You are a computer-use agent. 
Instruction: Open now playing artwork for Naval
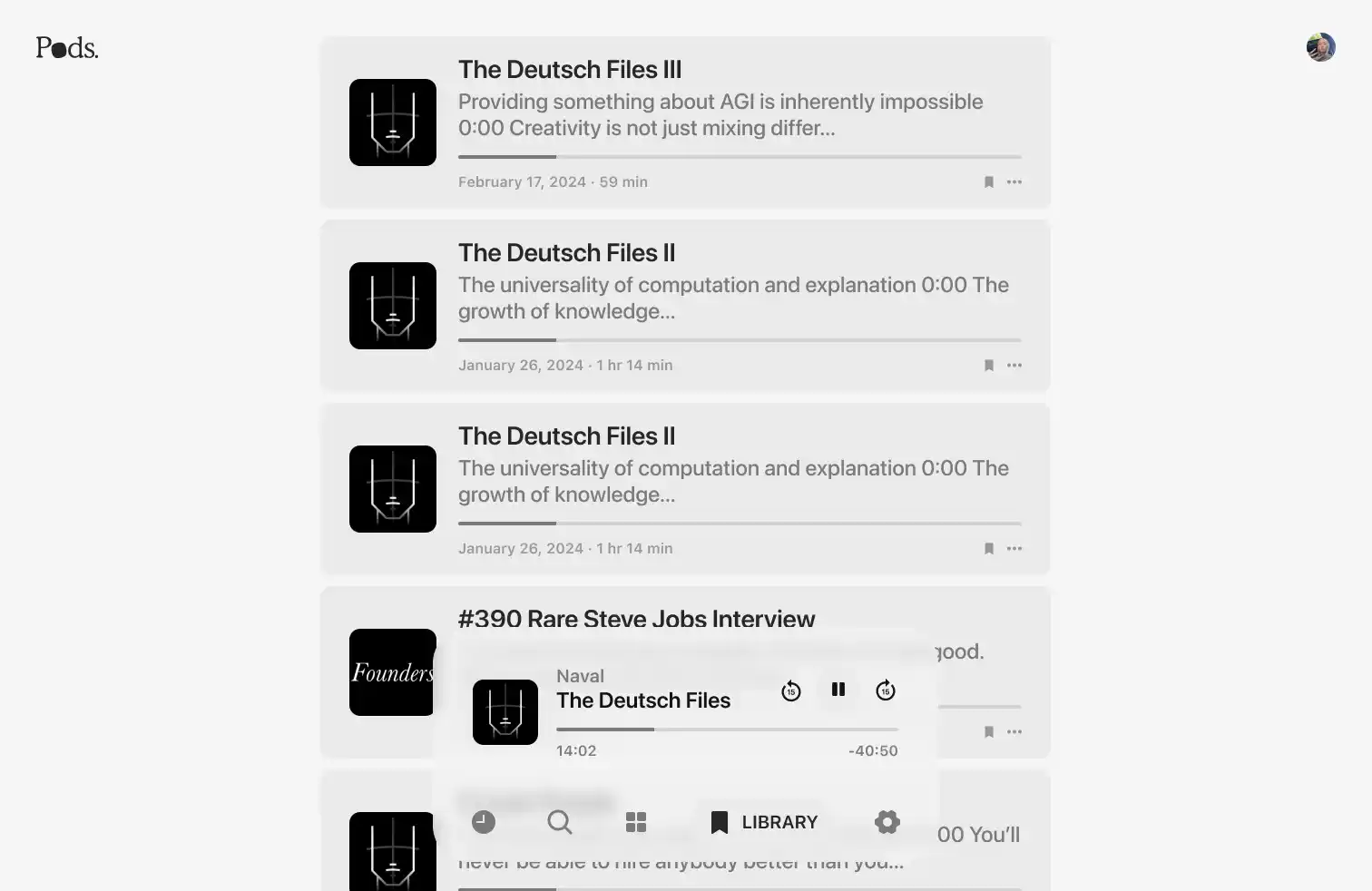coord(505,712)
